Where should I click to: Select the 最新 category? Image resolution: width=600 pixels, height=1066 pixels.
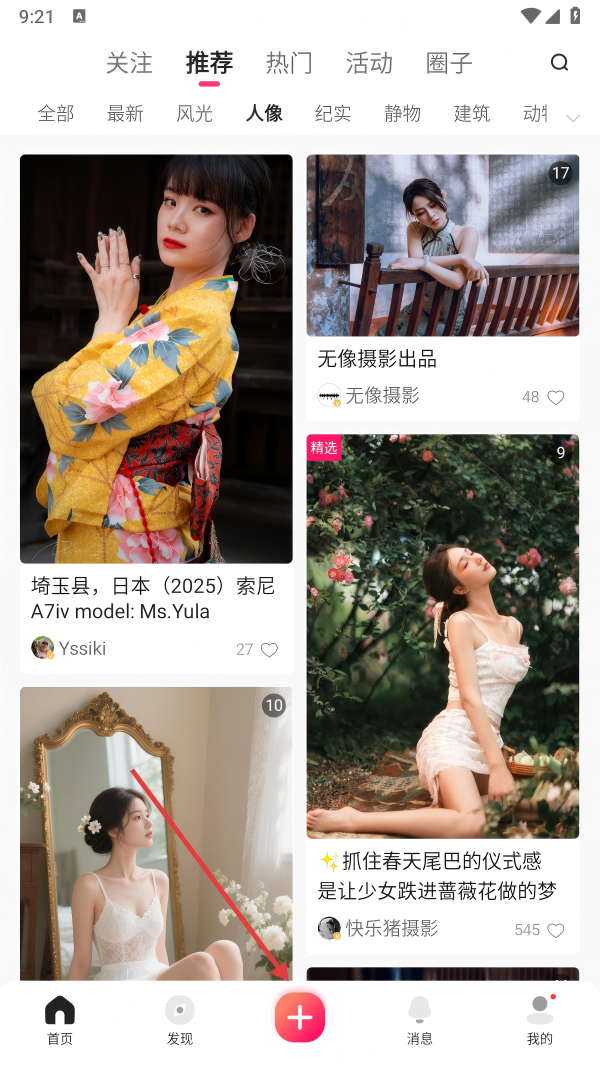pos(125,114)
